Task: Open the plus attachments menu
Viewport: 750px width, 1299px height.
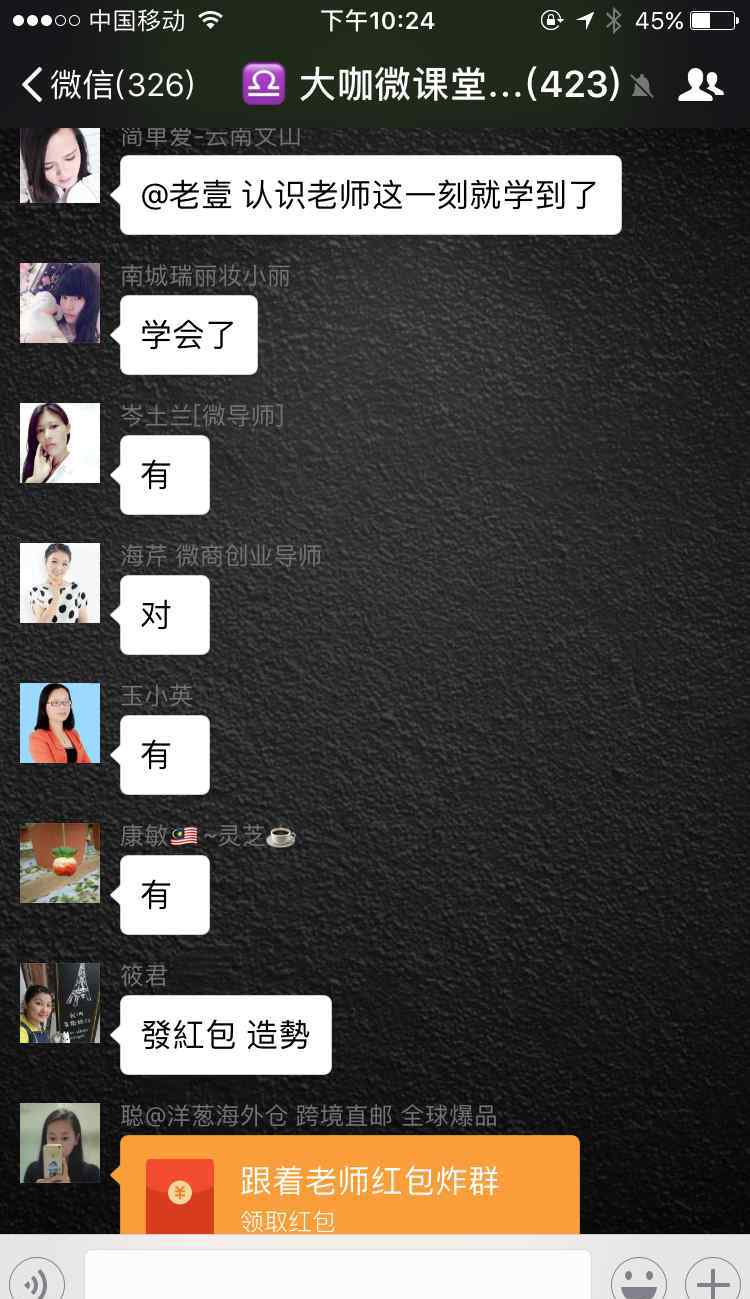Action: click(x=712, y=1279)
